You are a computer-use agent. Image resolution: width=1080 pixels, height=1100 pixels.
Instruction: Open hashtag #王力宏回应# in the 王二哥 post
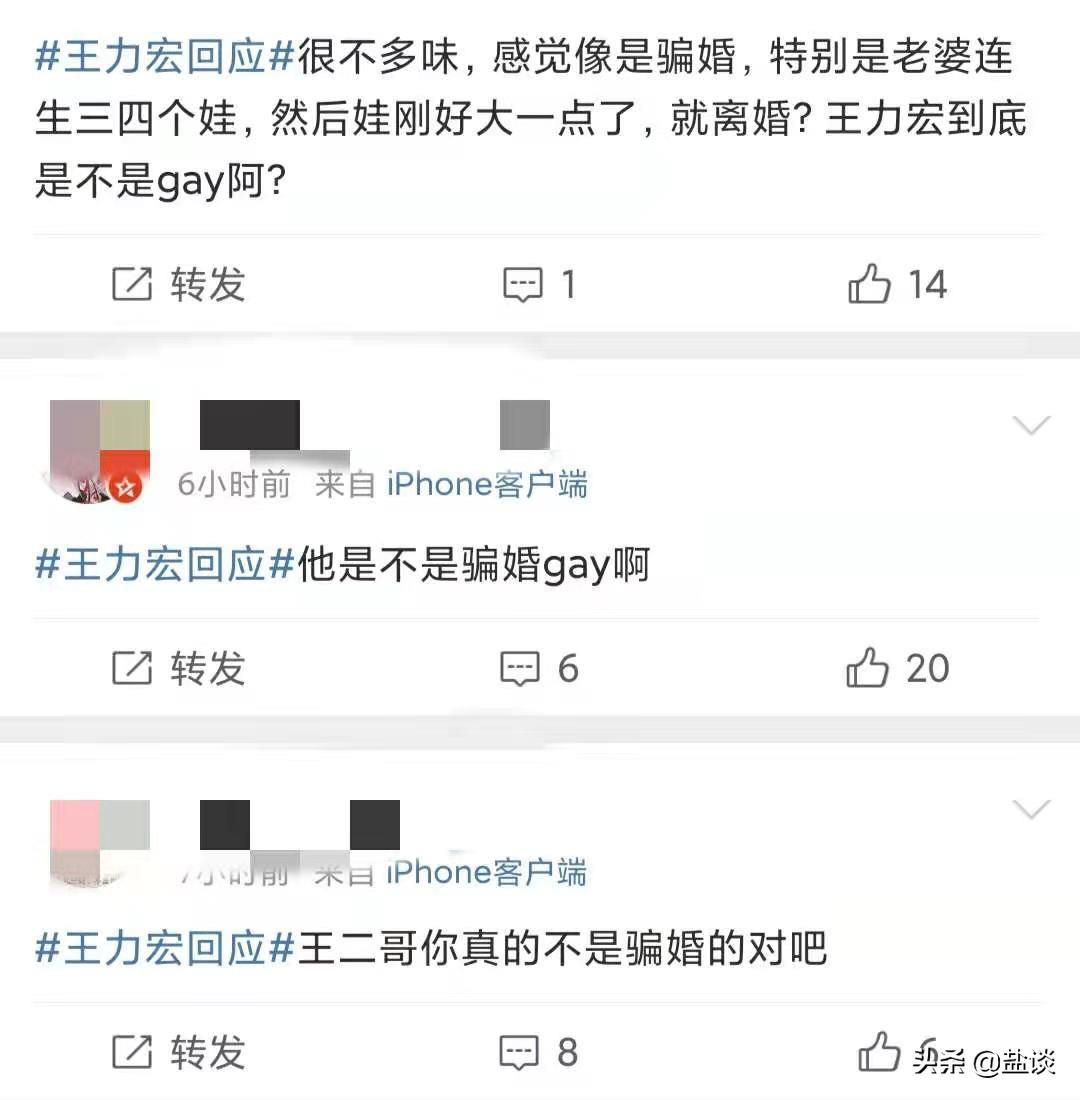165,947
